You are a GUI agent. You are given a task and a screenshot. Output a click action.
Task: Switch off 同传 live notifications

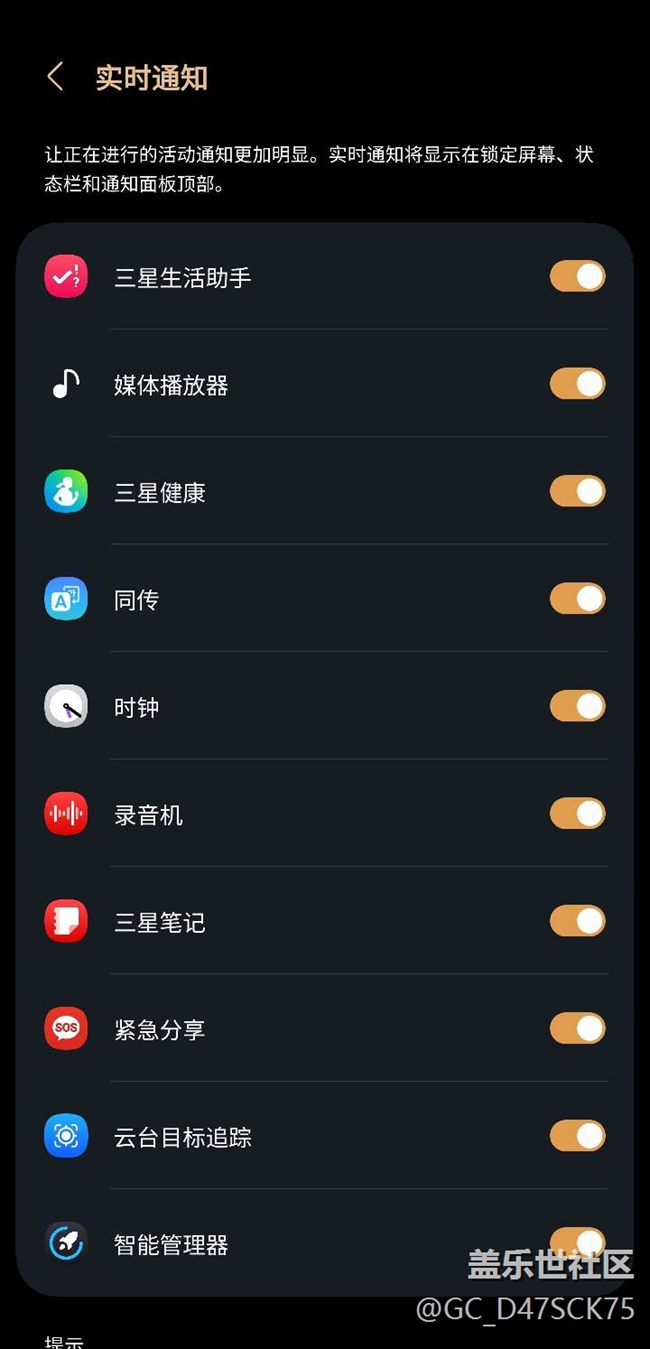(x=577, y=599)
